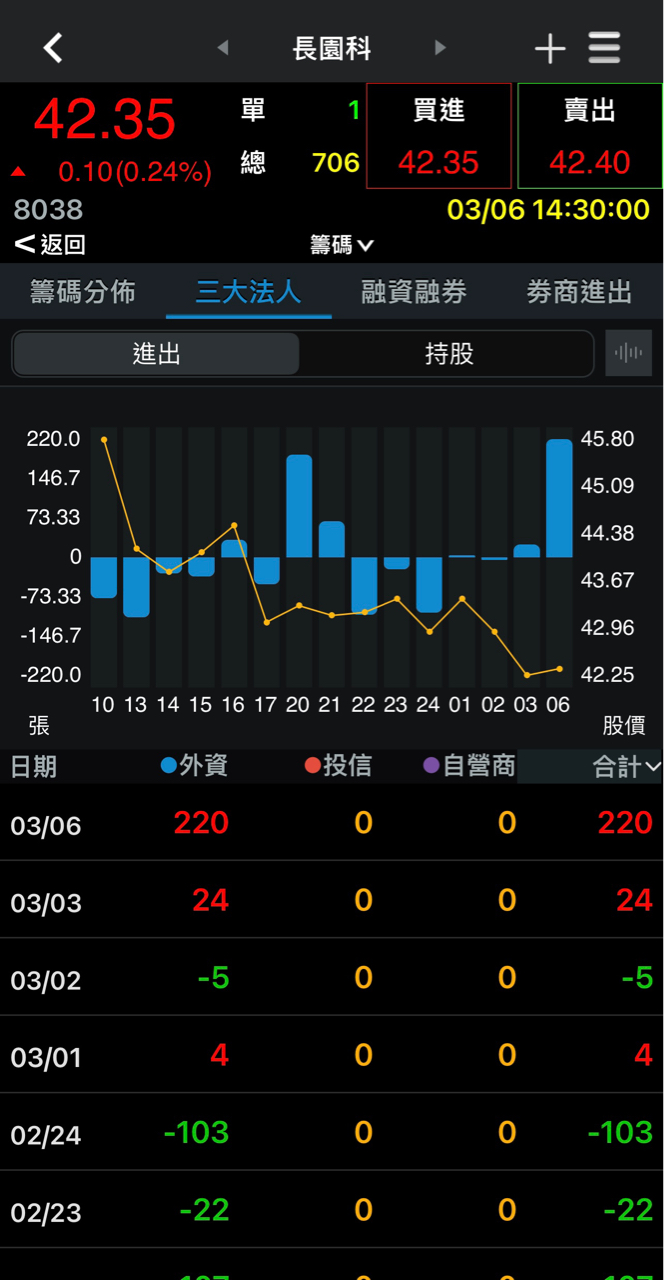Viewport: 664px width, 1280px height.
Task: Tap the 賣出 sell price box
Action: [x=590, y=136]
